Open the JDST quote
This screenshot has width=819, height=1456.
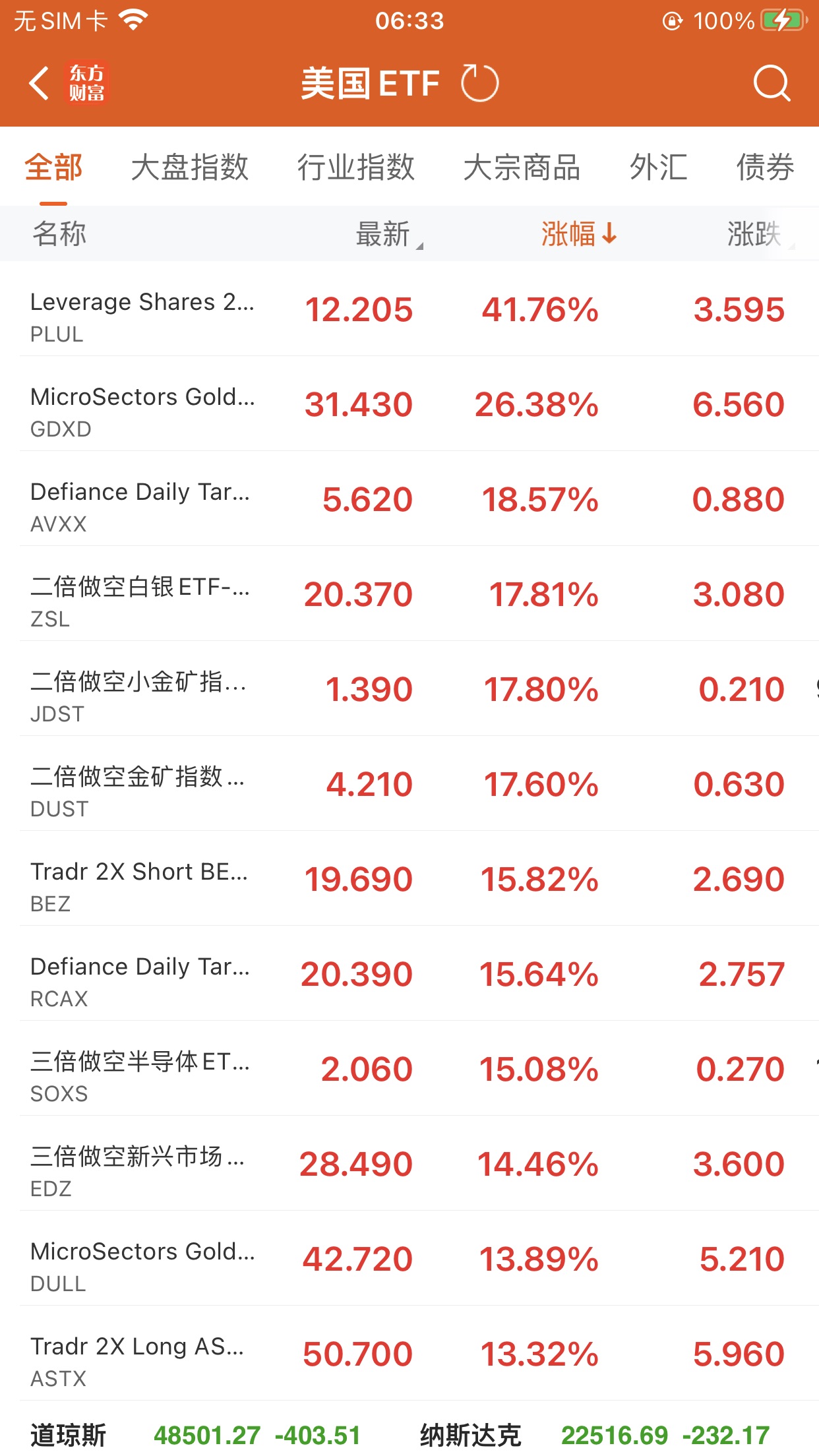[x=409, y=690]
